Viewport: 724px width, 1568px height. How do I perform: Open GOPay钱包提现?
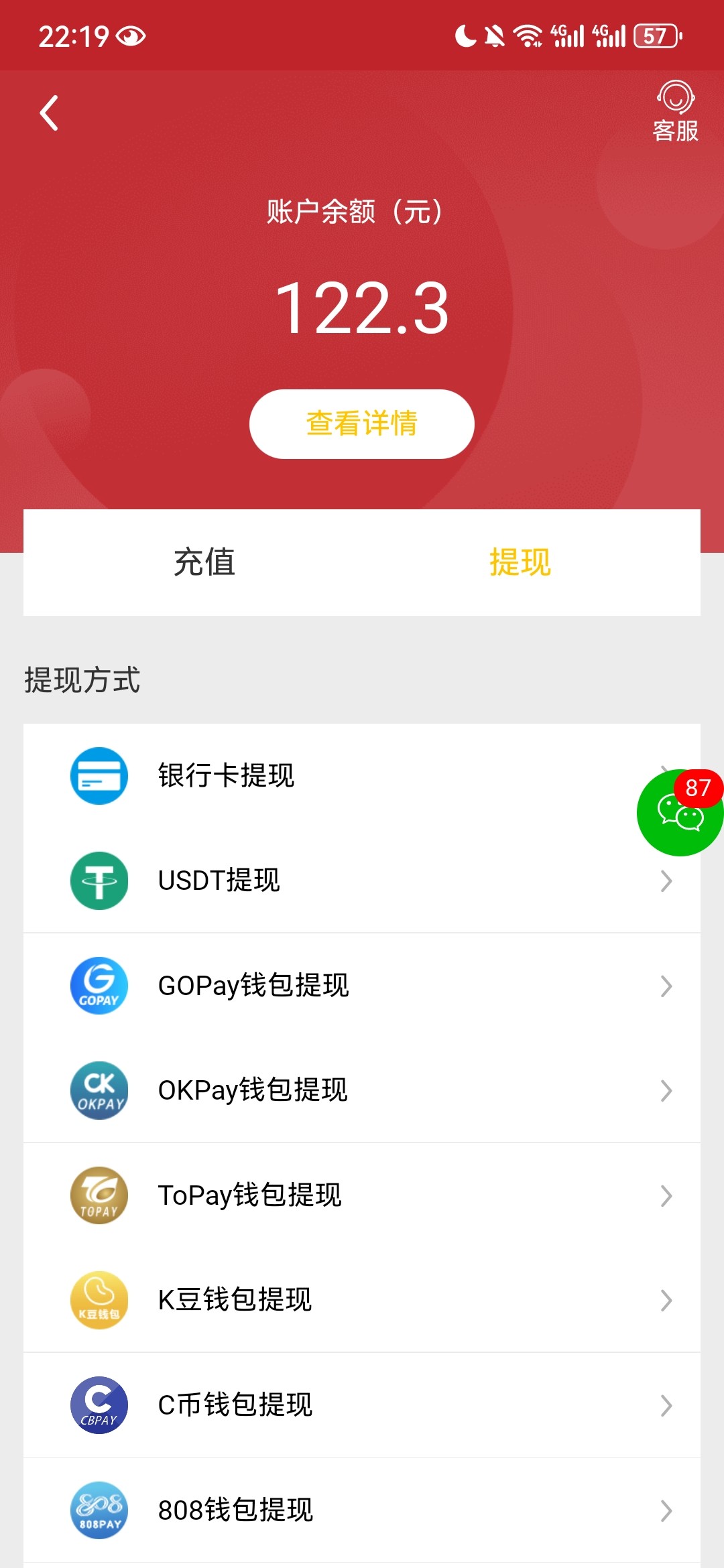tap(362, 986)
